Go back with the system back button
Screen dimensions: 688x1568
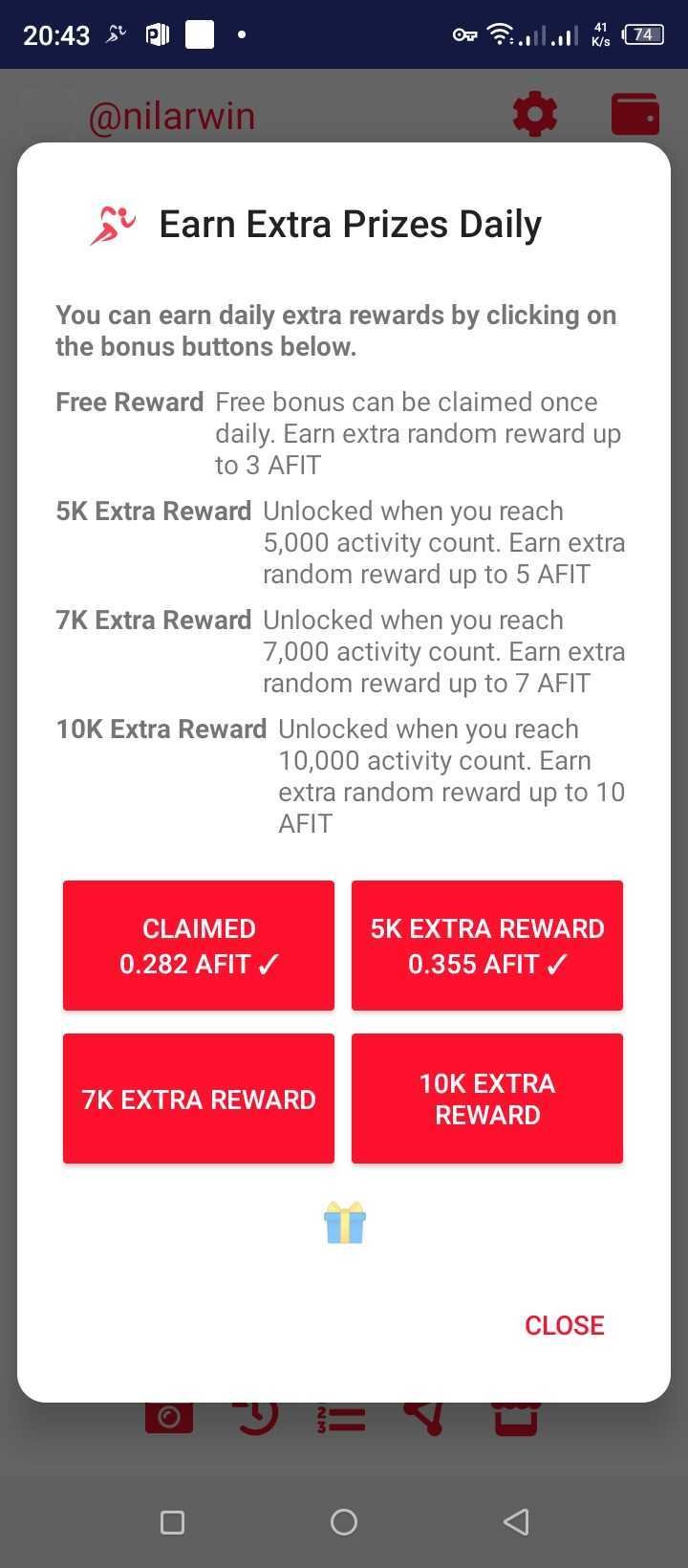516,1522
